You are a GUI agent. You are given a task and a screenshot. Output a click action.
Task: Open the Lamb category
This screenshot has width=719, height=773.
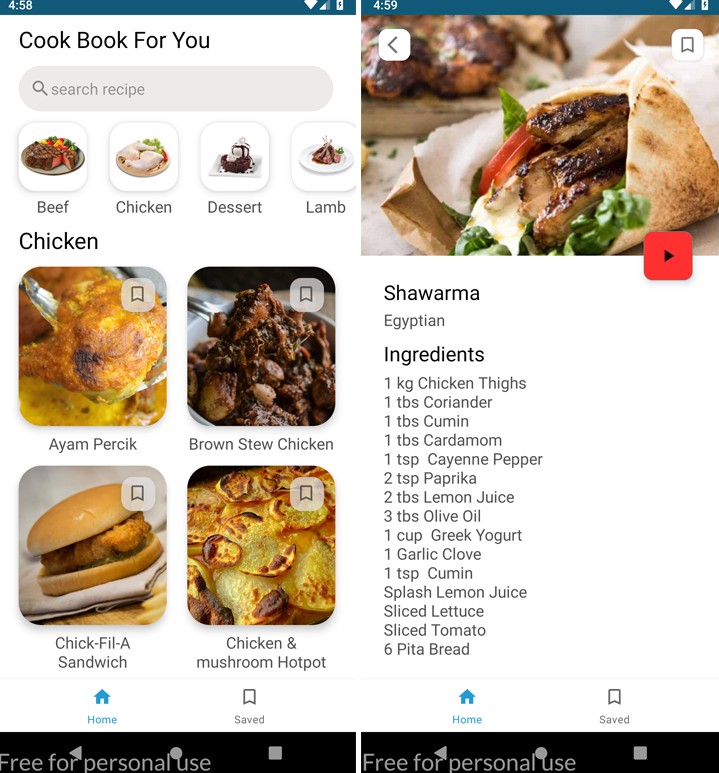pyautogui.click(x=324, y=158)
